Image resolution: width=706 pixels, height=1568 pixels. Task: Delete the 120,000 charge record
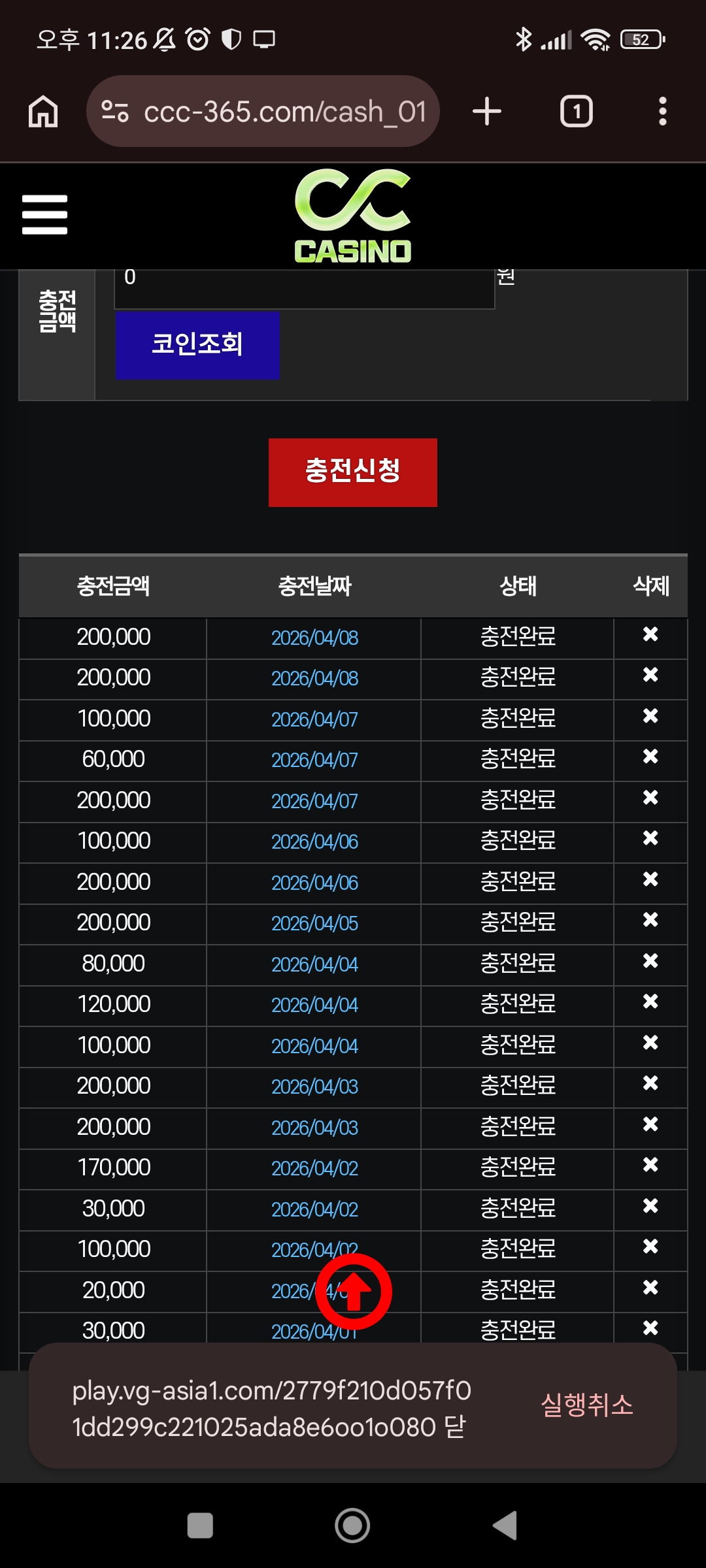(x=650, y=1002)
